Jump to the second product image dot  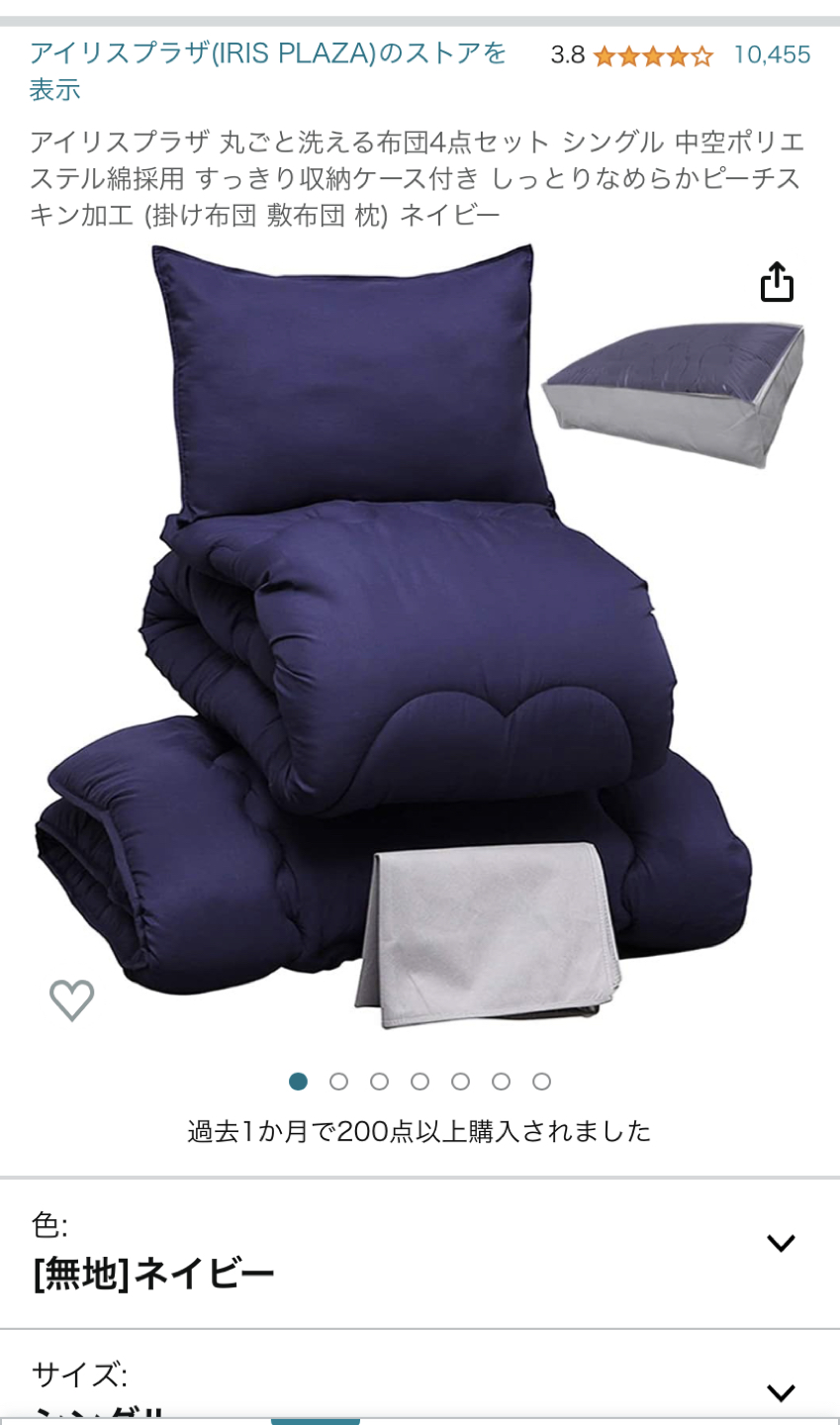tap(339, 1082)
